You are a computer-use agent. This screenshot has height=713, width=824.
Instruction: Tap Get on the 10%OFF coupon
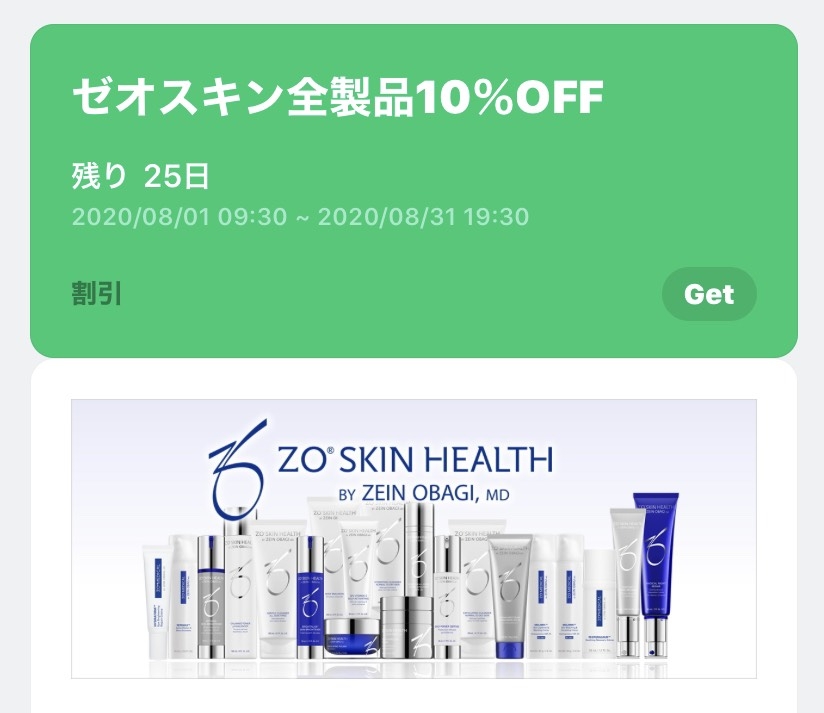pyautogui.click(x=709, y=294)
